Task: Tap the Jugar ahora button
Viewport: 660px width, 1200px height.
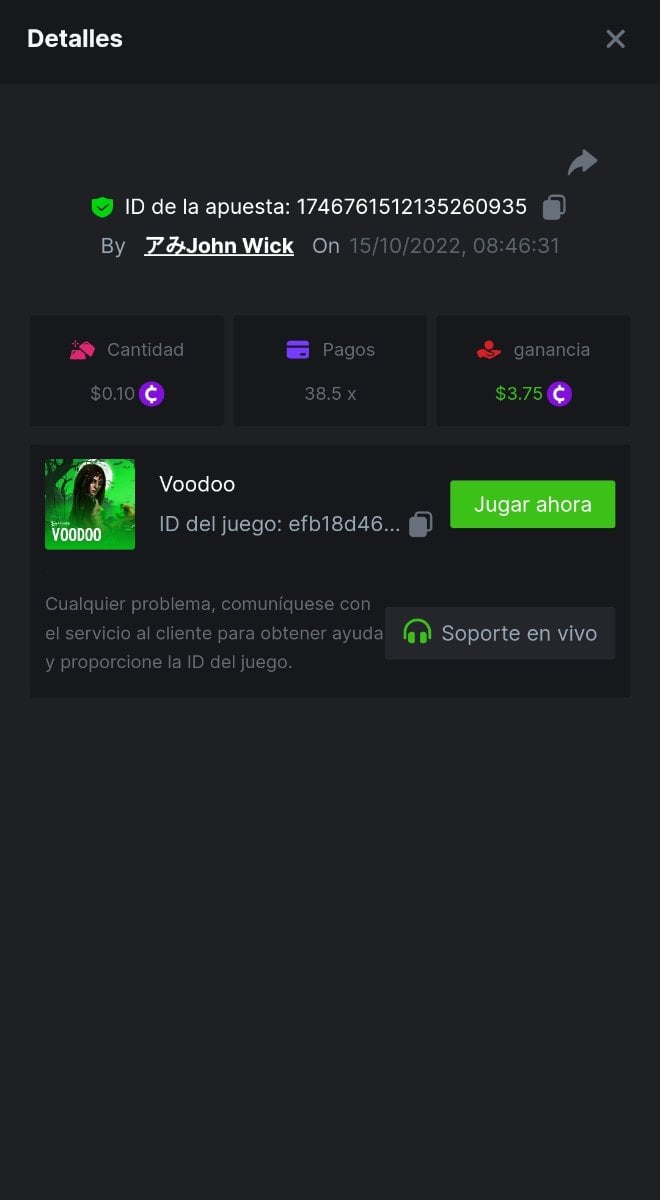Action: pyautogui.click(x=532, y=504)
